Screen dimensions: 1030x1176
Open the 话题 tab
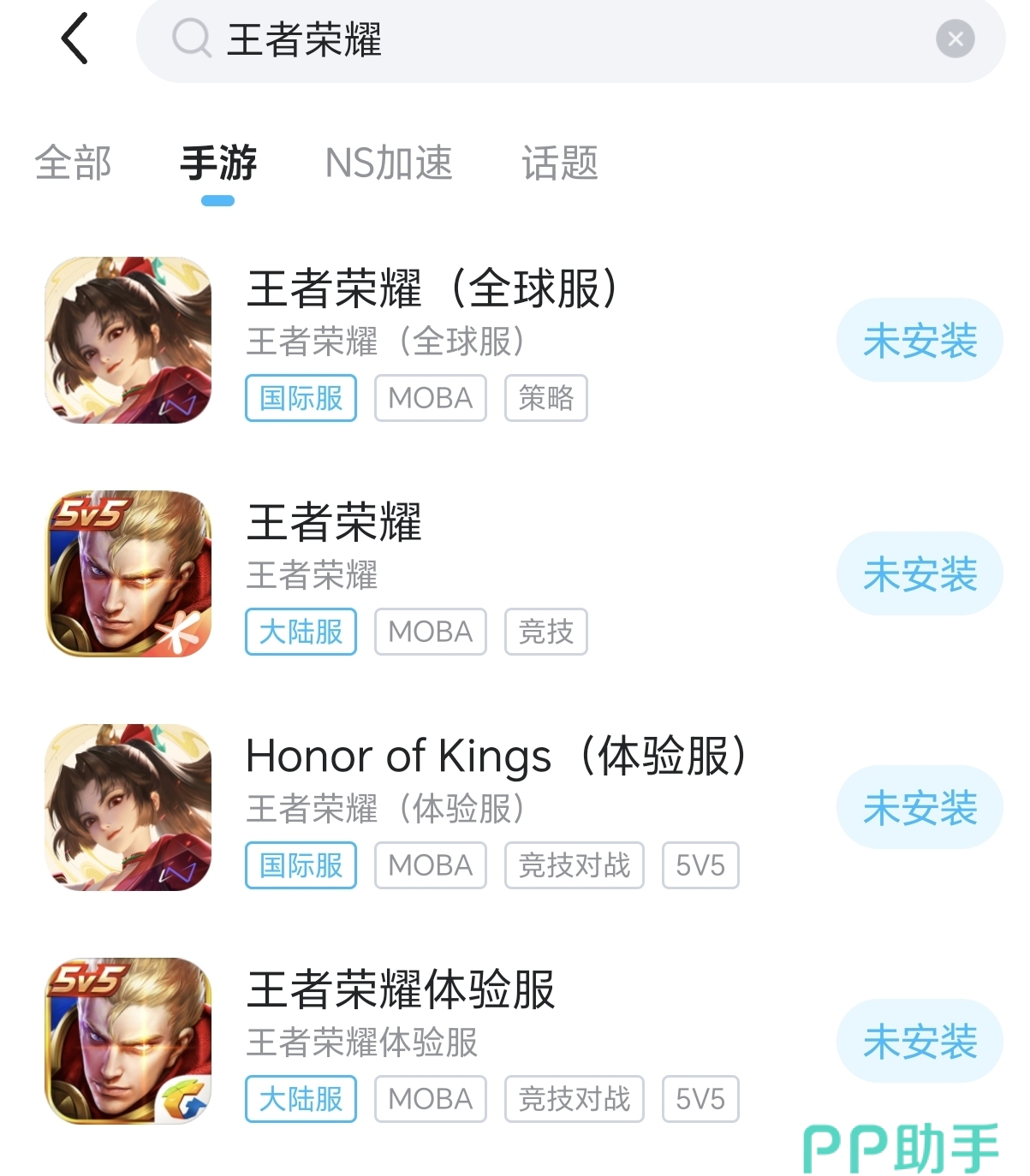coord(560,163)
